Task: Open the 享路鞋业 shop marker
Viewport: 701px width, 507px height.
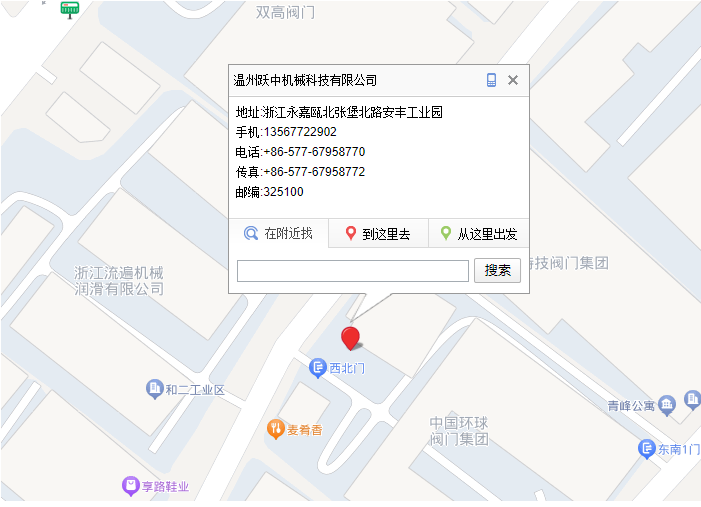Action: pyautogui.click(x=130, y=486)
